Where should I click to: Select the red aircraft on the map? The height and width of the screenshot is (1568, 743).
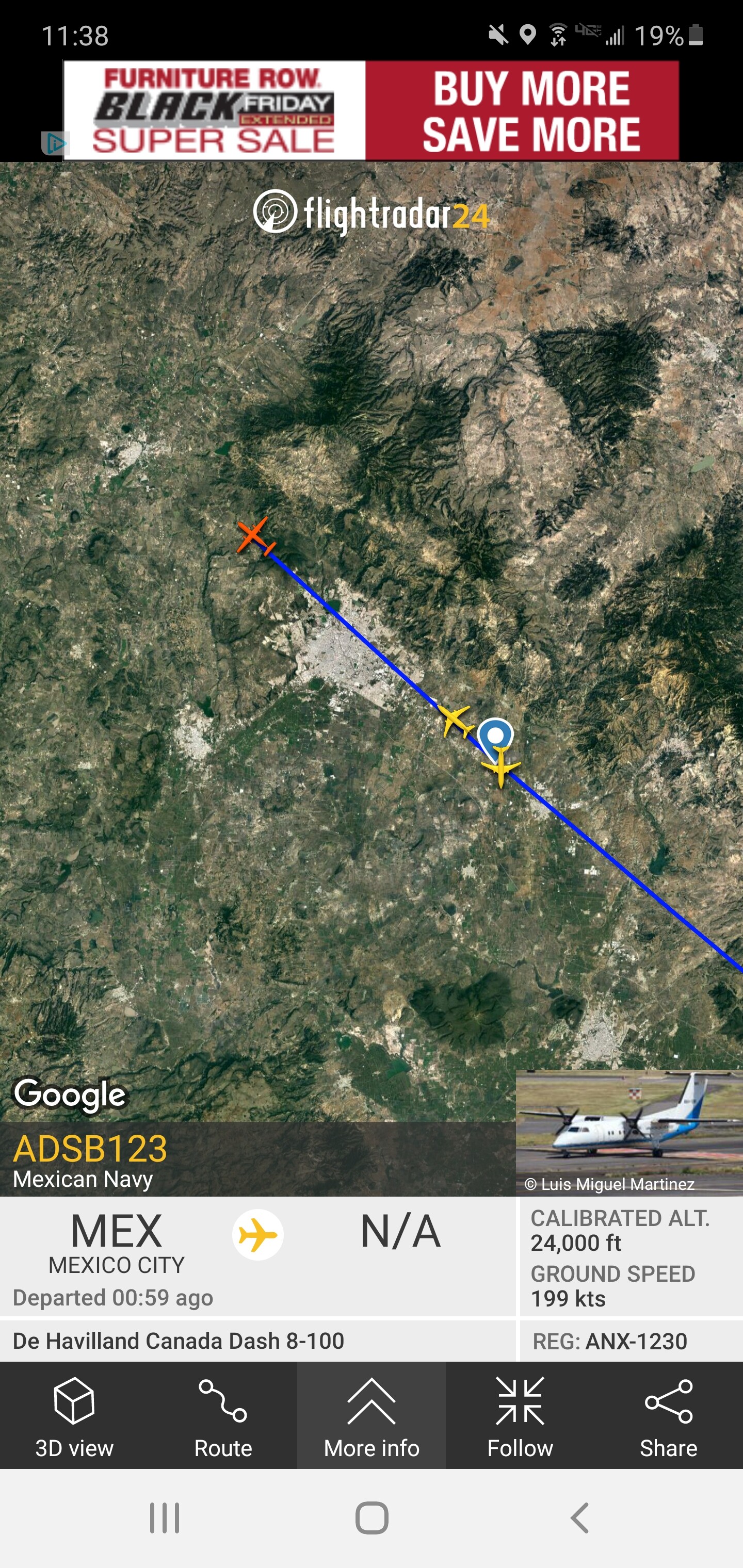(253, 535)
